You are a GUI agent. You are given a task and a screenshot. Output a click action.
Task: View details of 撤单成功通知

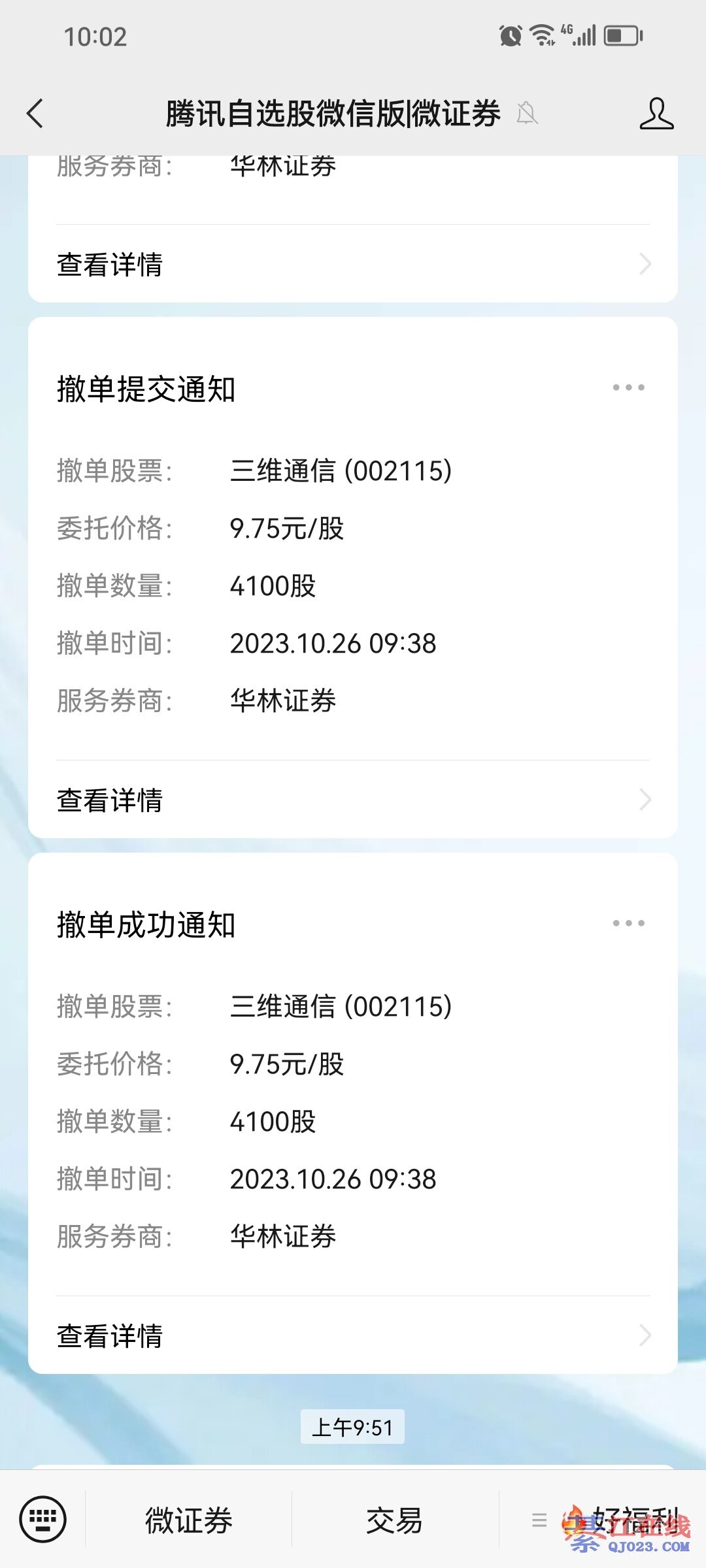(353, 1336)
